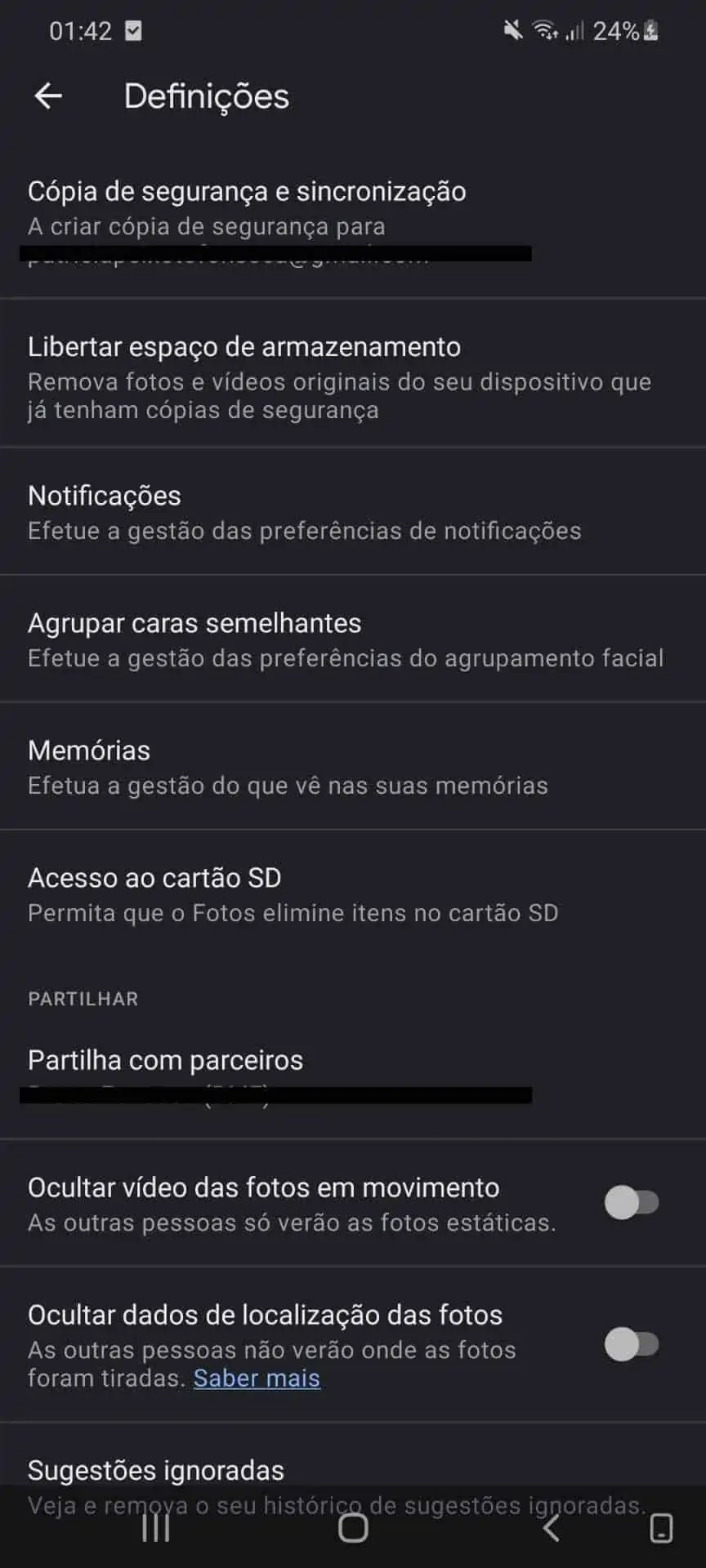Go back from Definições
The width and height of the screenshot is (706, 1568).
(x=48, y=96)
